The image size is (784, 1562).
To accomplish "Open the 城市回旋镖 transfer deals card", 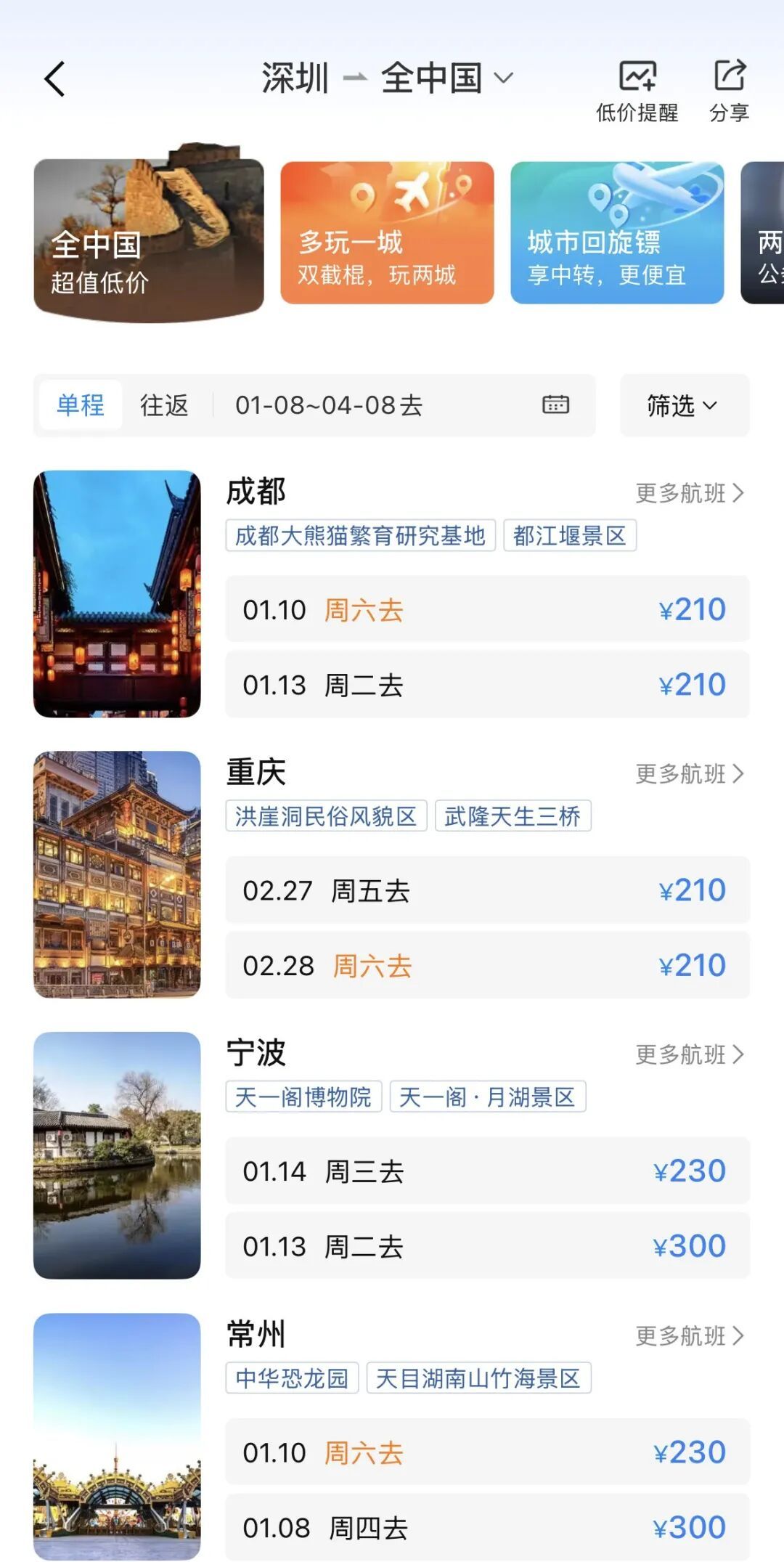I will pos(617,231).
